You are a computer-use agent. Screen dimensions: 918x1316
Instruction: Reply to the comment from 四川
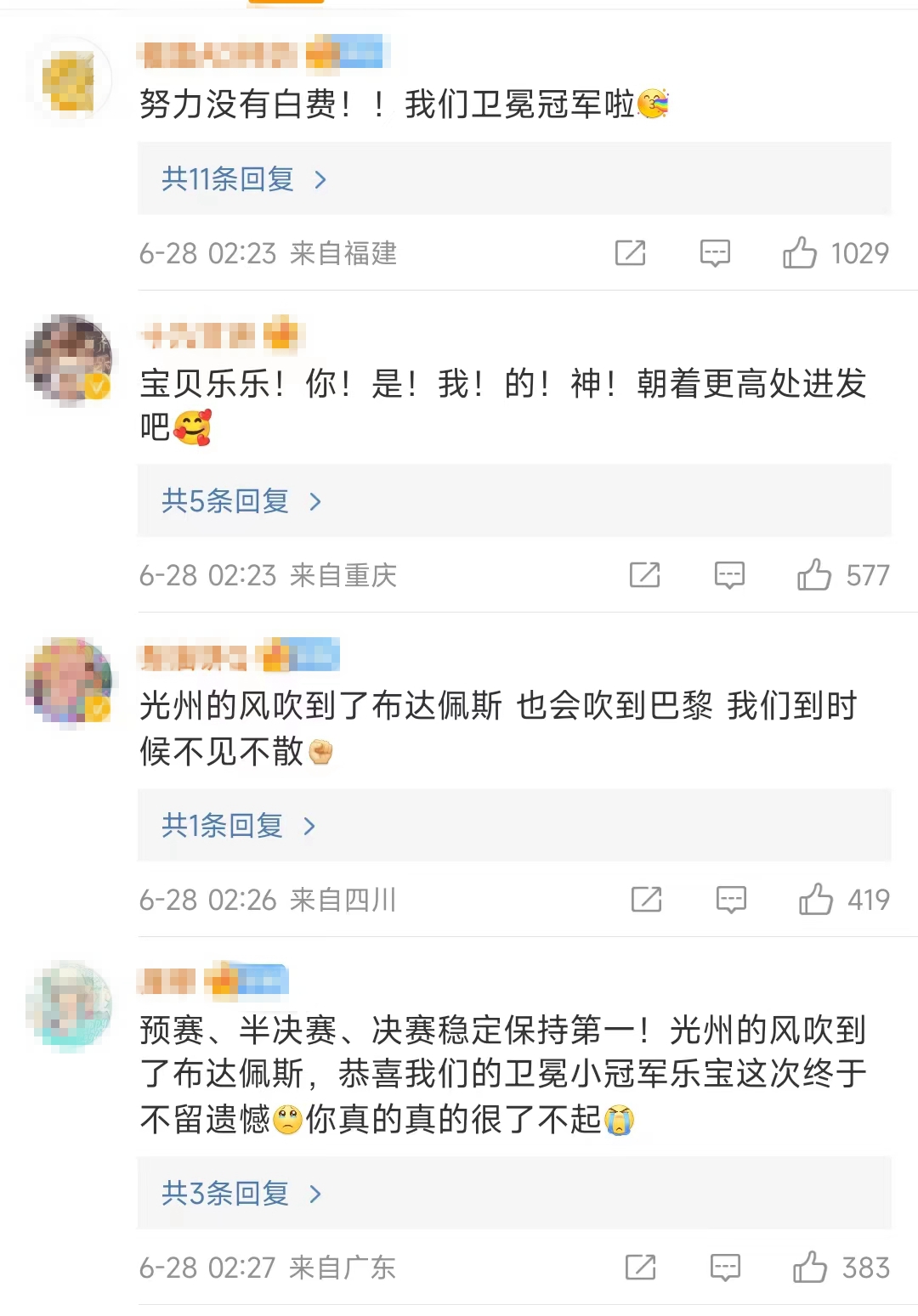click(x=731, y=900)
